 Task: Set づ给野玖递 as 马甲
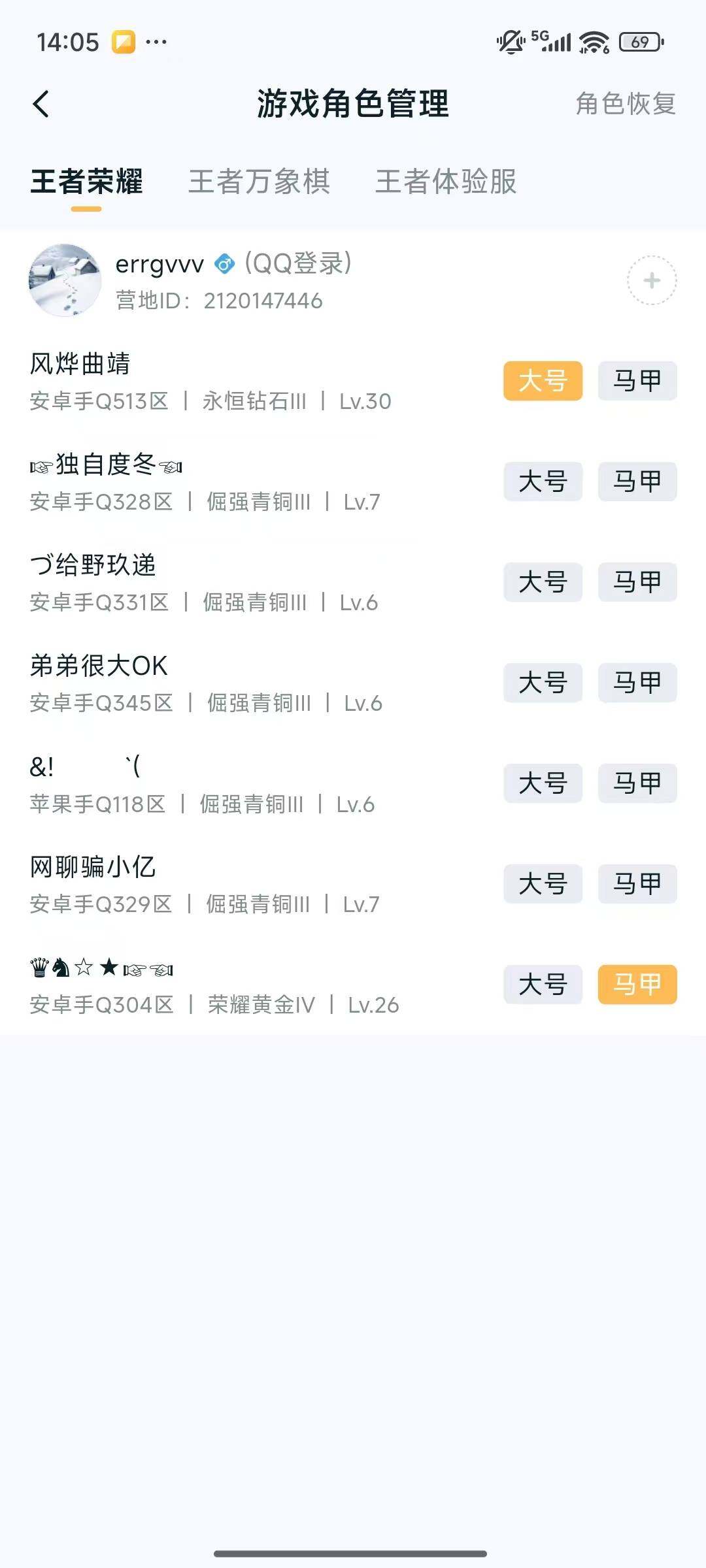point(637,582)
